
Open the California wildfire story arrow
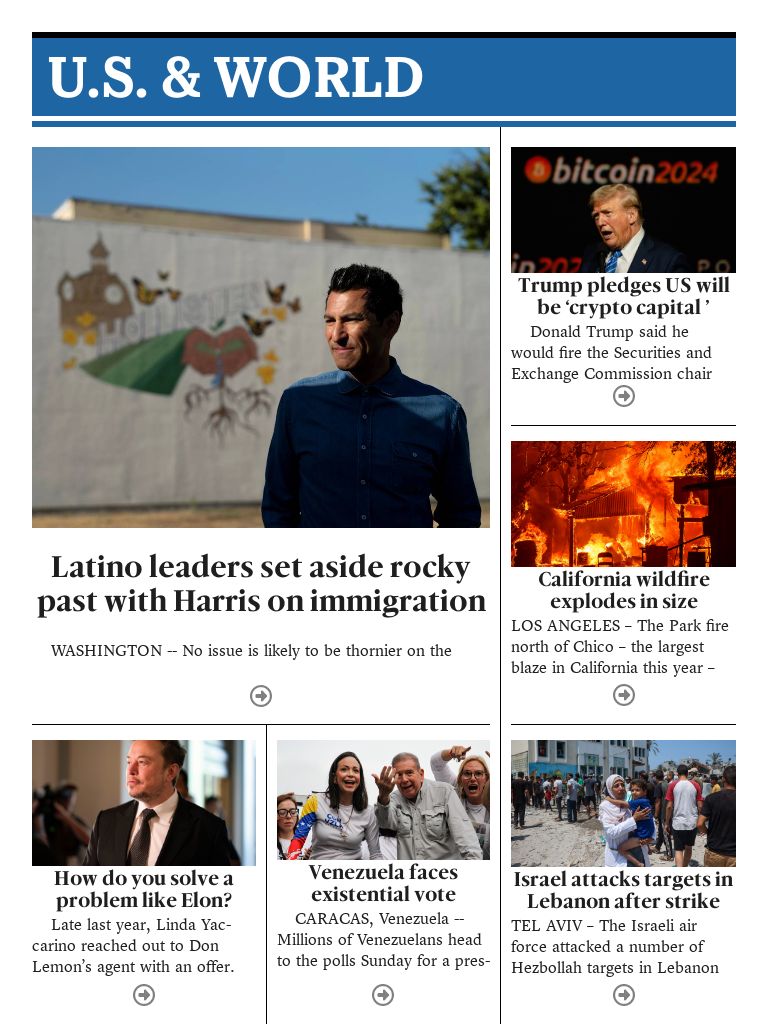tap(624, 695)
